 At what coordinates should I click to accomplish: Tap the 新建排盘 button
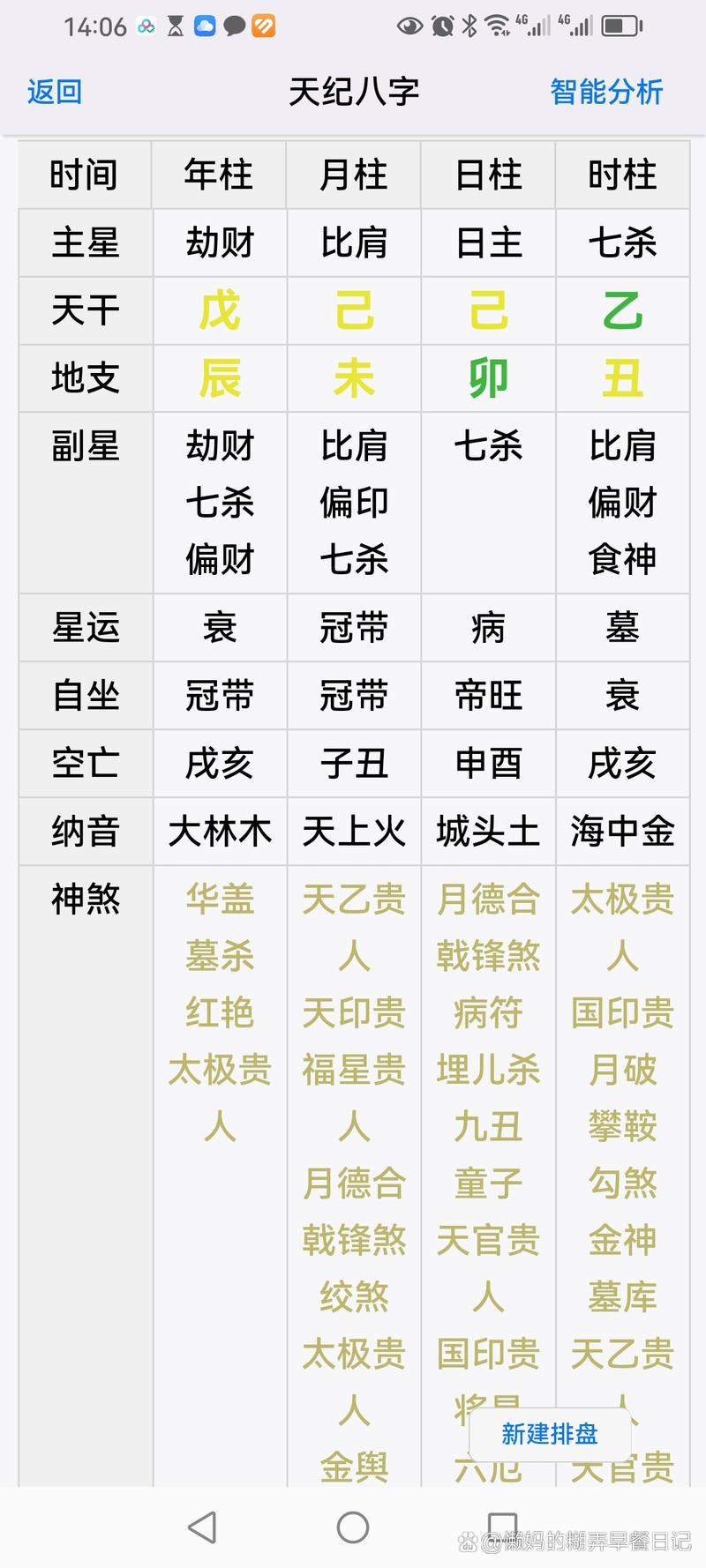[550, 1434]
